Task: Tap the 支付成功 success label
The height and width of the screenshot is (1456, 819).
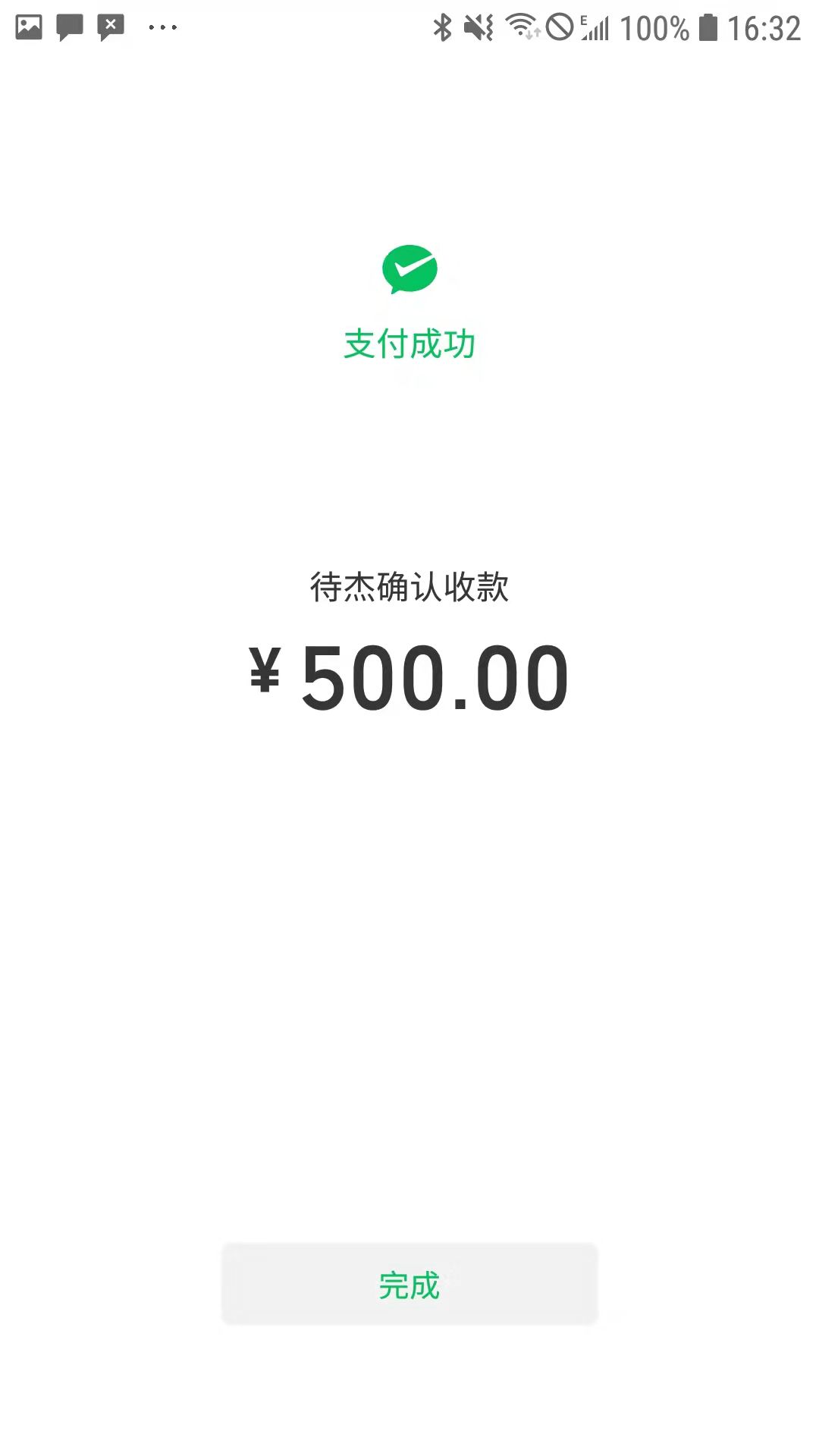Action: (x=409, y=342)
